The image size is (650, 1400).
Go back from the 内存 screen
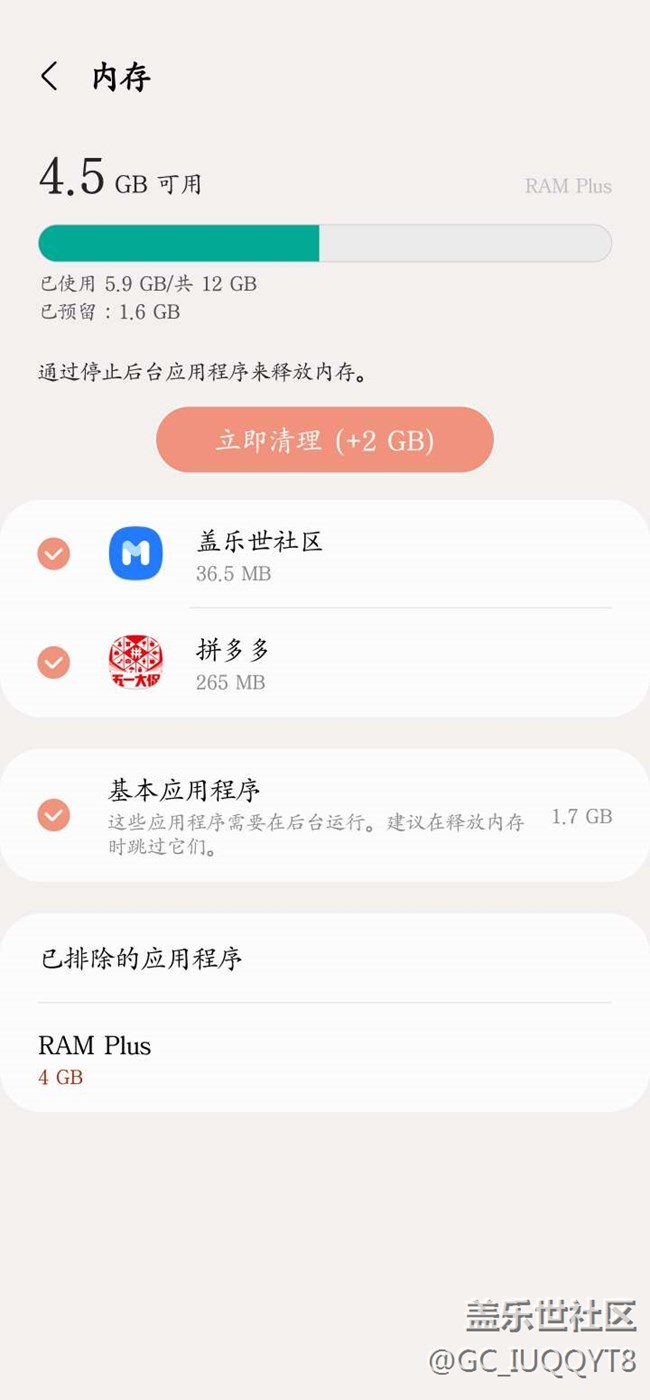tap(49, 77)
